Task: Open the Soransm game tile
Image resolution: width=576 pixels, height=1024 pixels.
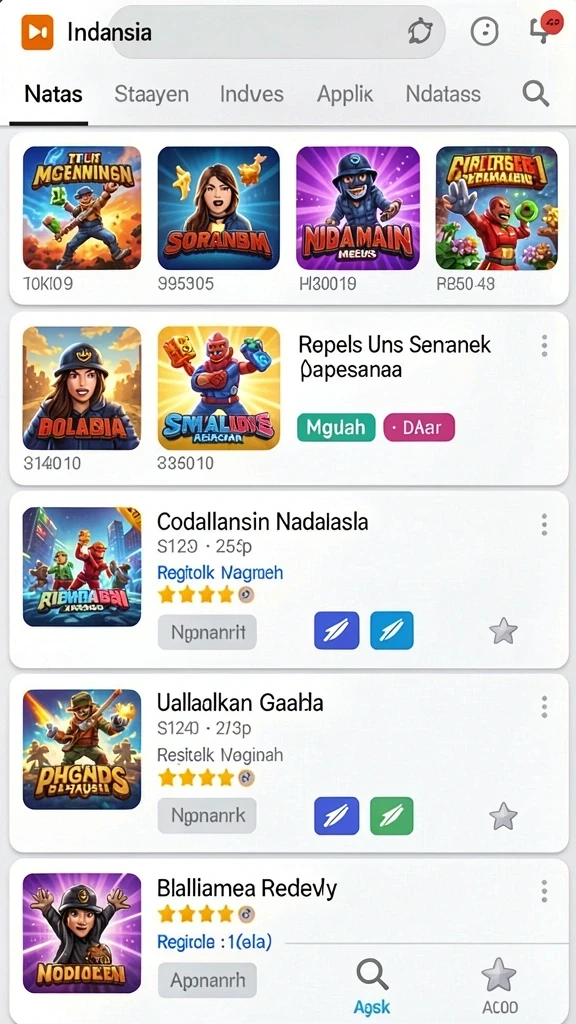Action: (219, 208)
